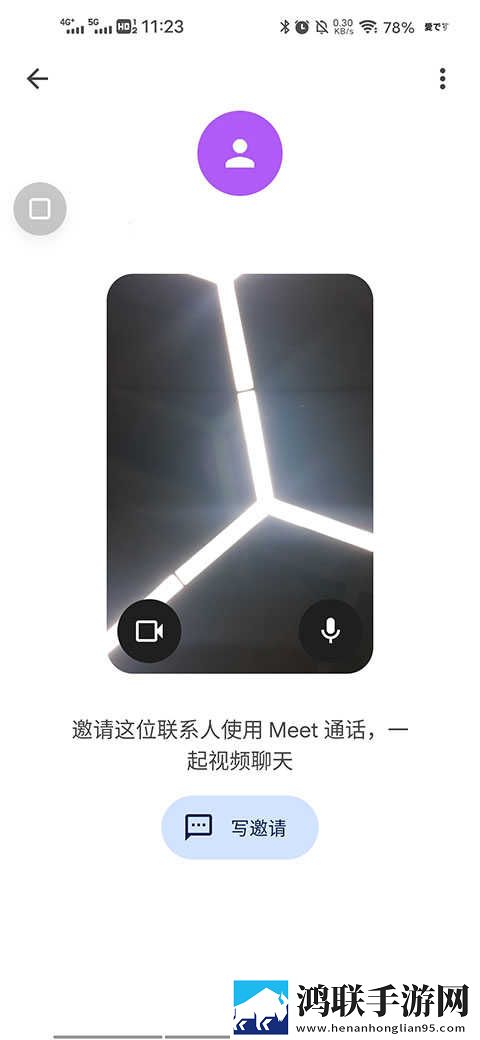Tap the grey floating square button
This screenshot has height=1040, width=480.
coord(40,209)
